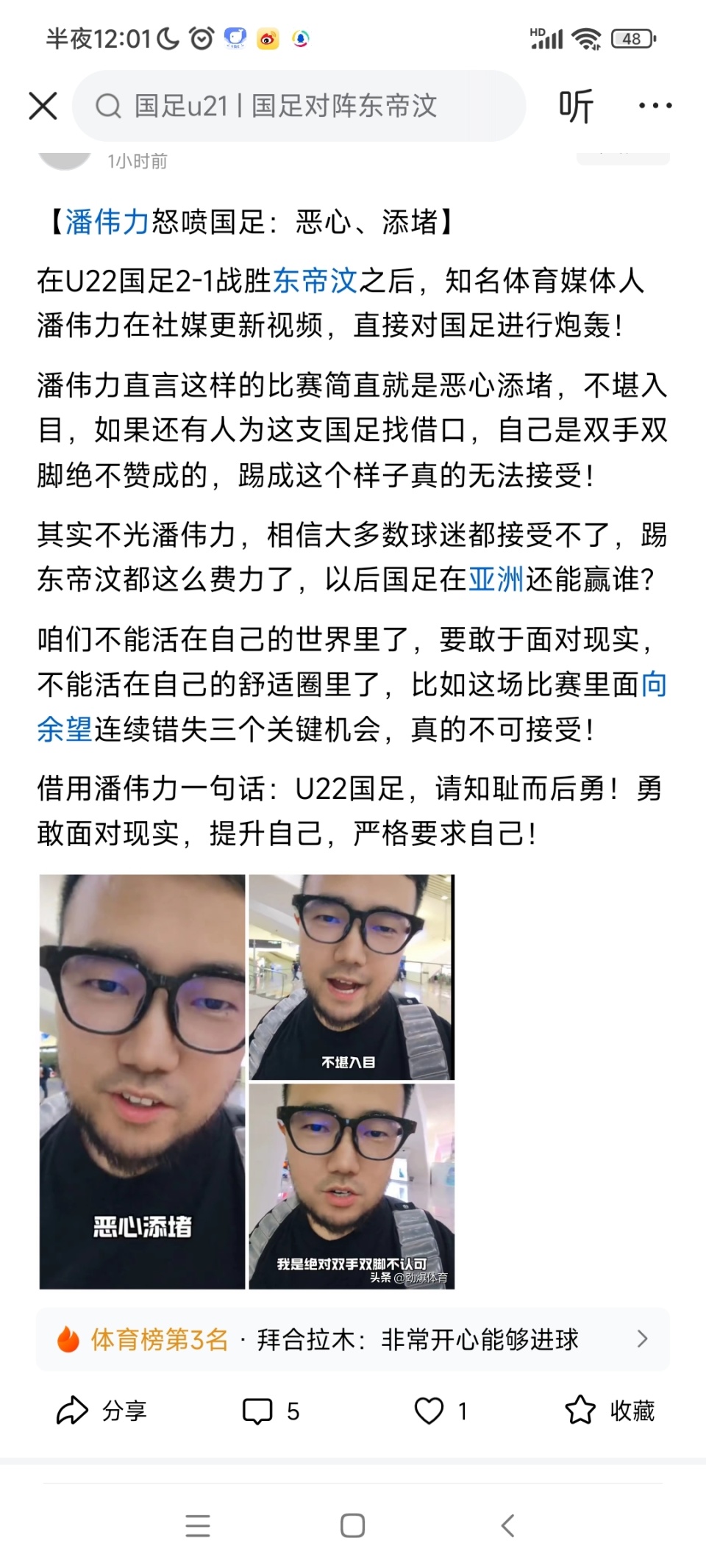706x1568 pixels.
Task: Open the 潘伟力 link in the headline
Action: pyautogui.click(x=107, y=221)
